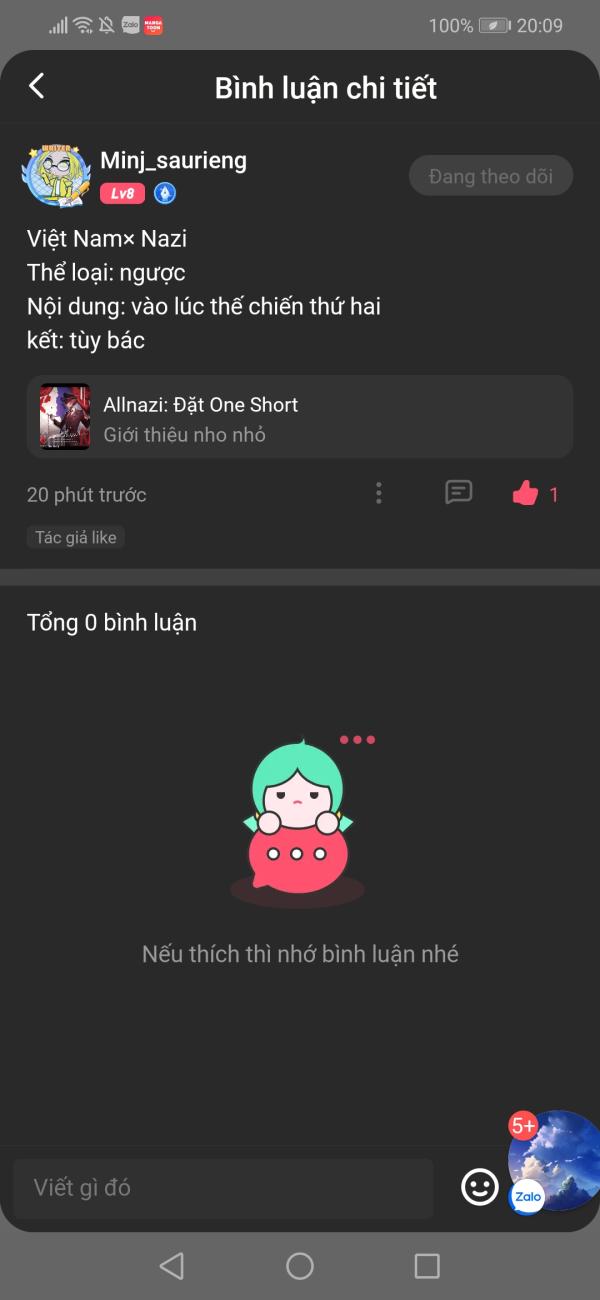Show recent apps
This screenshot has width=600, height=1300.
click(x=427, y=1266)
